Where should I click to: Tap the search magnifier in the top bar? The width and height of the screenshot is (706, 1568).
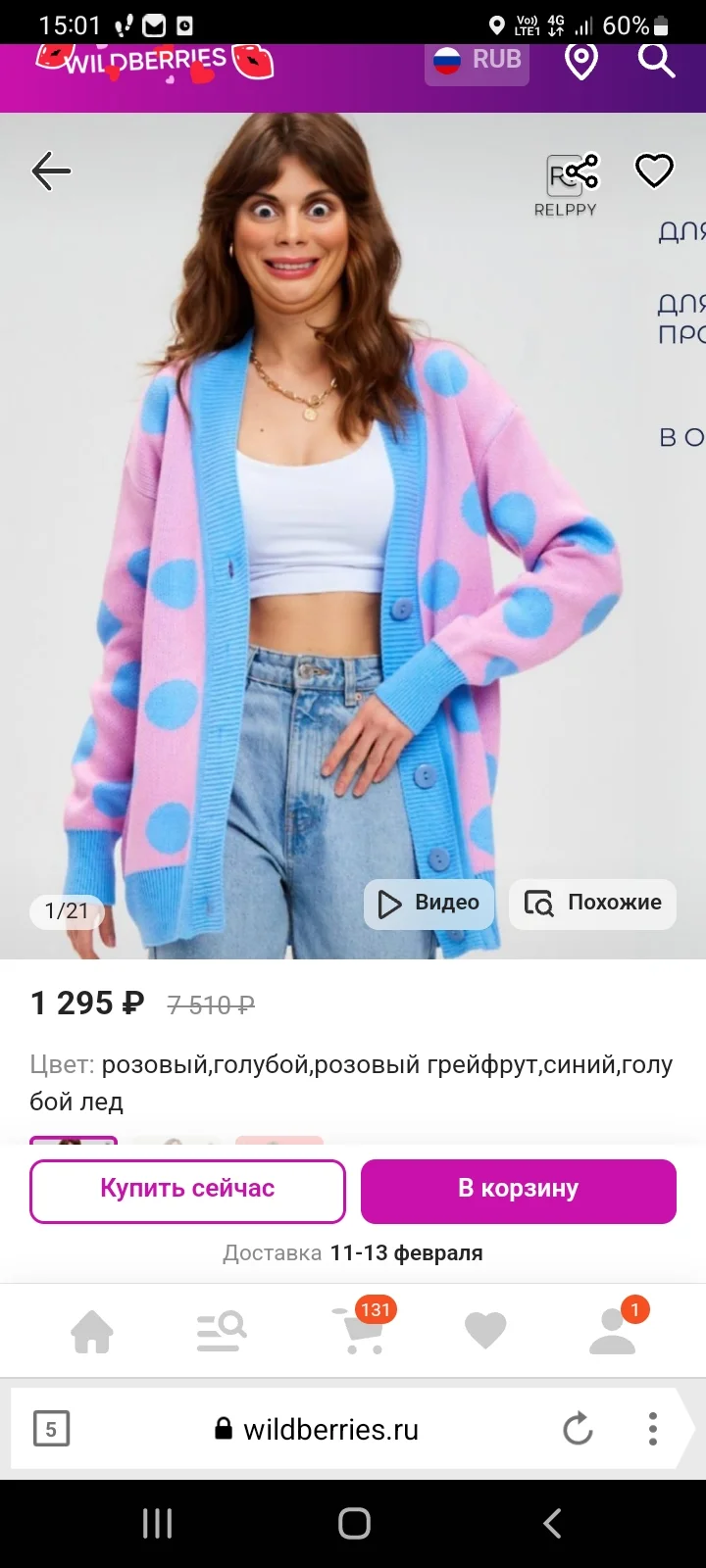(656, 61)
